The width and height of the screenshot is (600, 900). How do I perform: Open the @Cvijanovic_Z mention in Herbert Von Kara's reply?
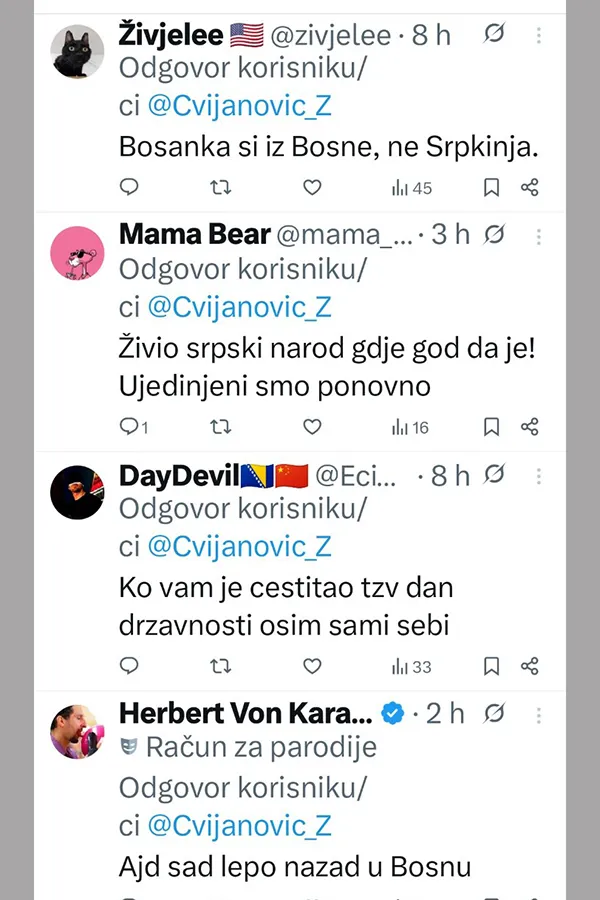point(239,826)
